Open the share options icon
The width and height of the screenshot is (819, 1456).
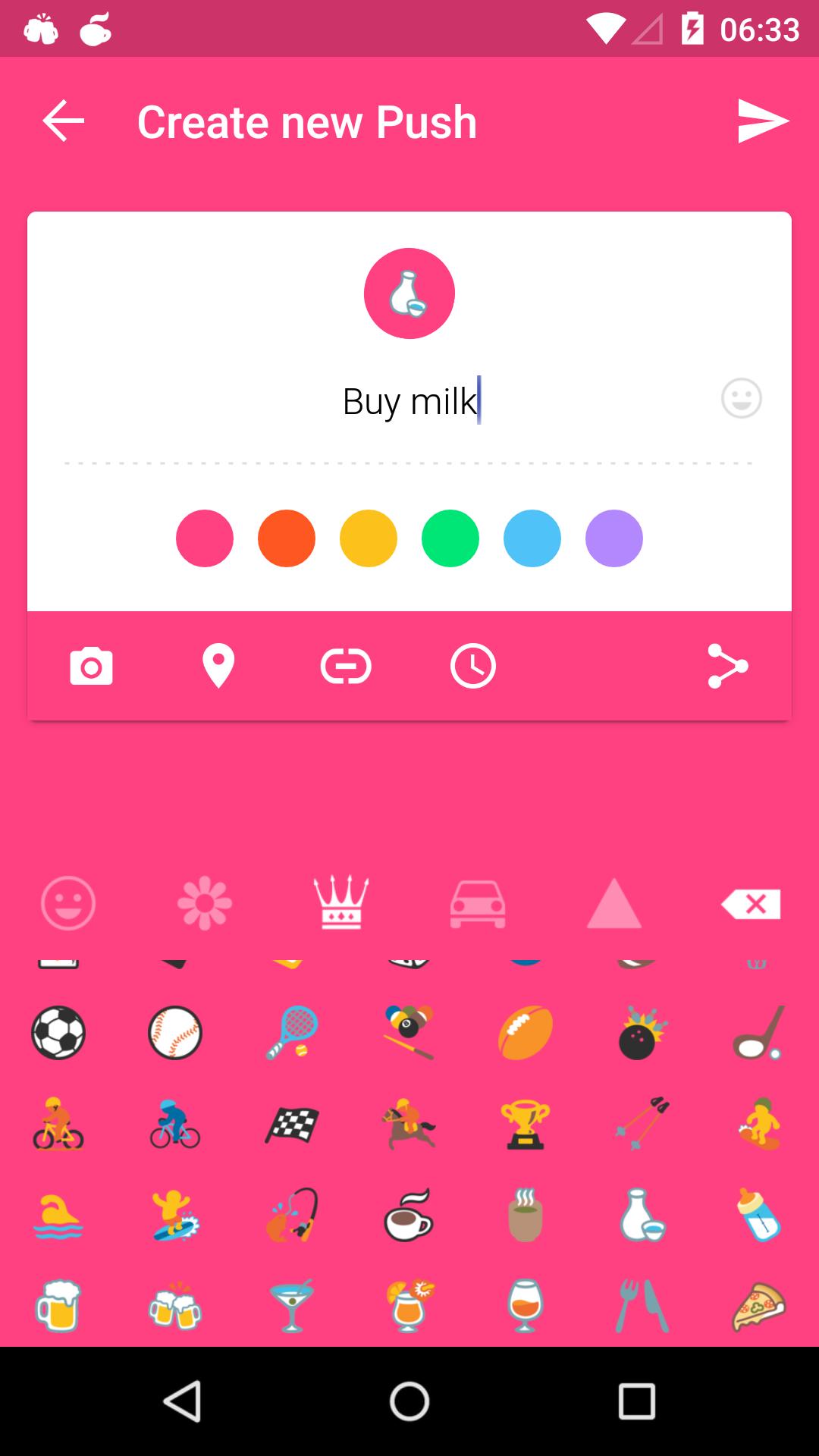click(x=727, y=667)
